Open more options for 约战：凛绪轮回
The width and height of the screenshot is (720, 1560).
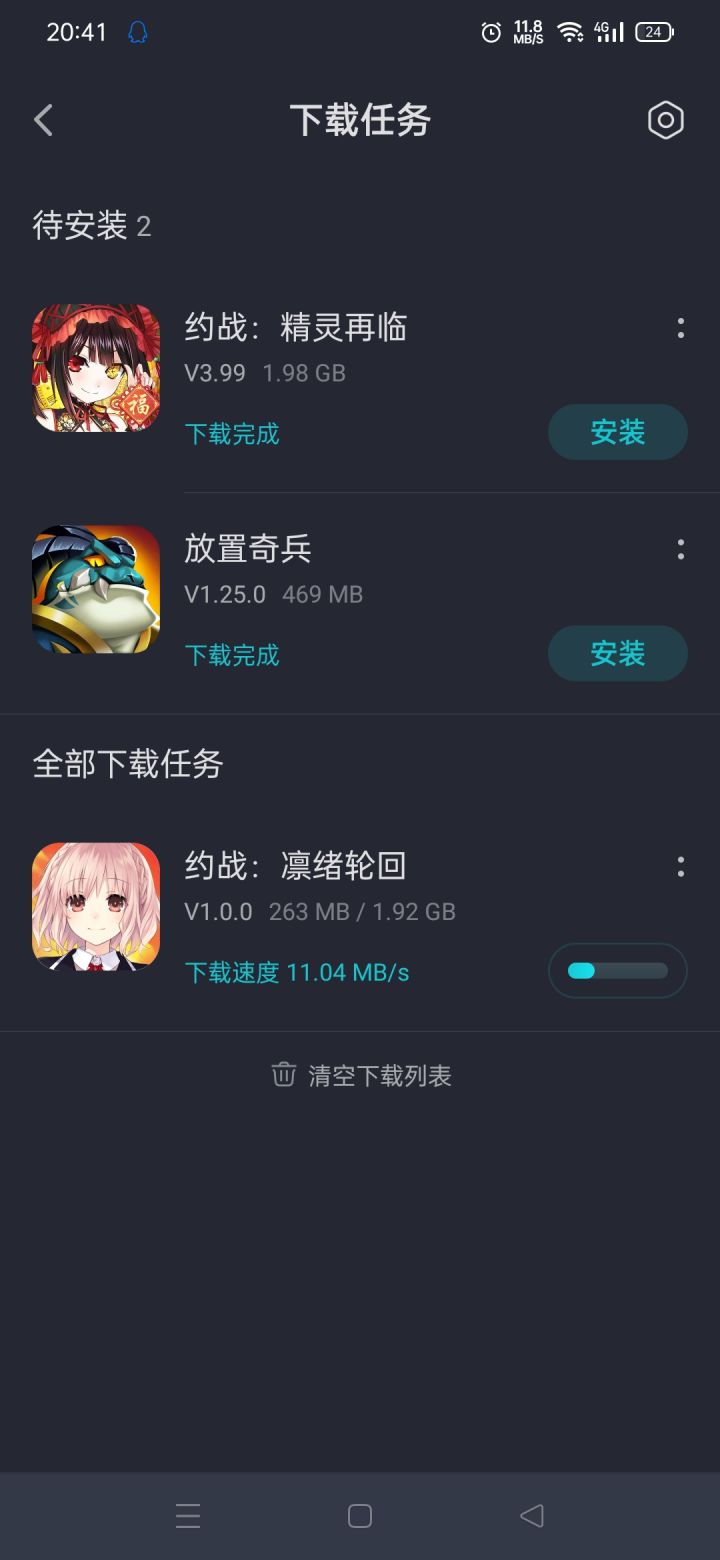(x=680, y=867)
